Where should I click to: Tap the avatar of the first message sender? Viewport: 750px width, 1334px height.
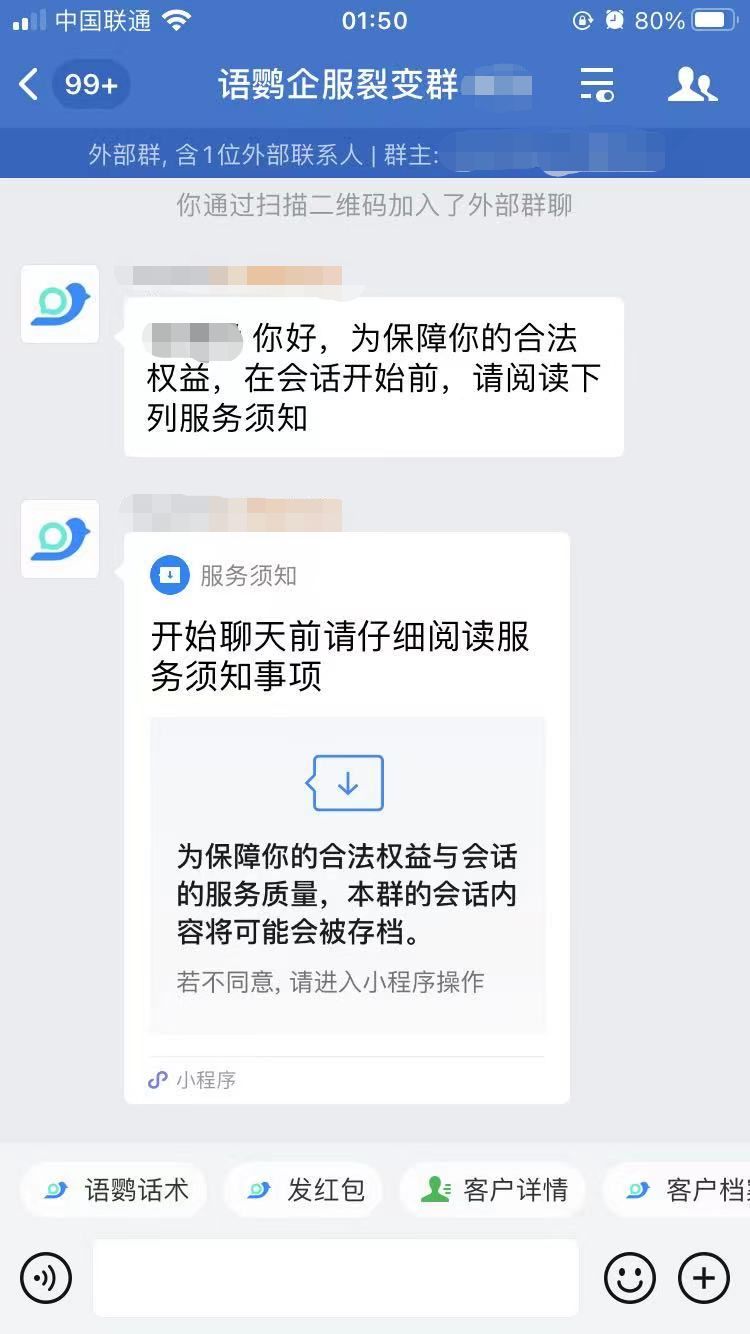tap(60, 304)
